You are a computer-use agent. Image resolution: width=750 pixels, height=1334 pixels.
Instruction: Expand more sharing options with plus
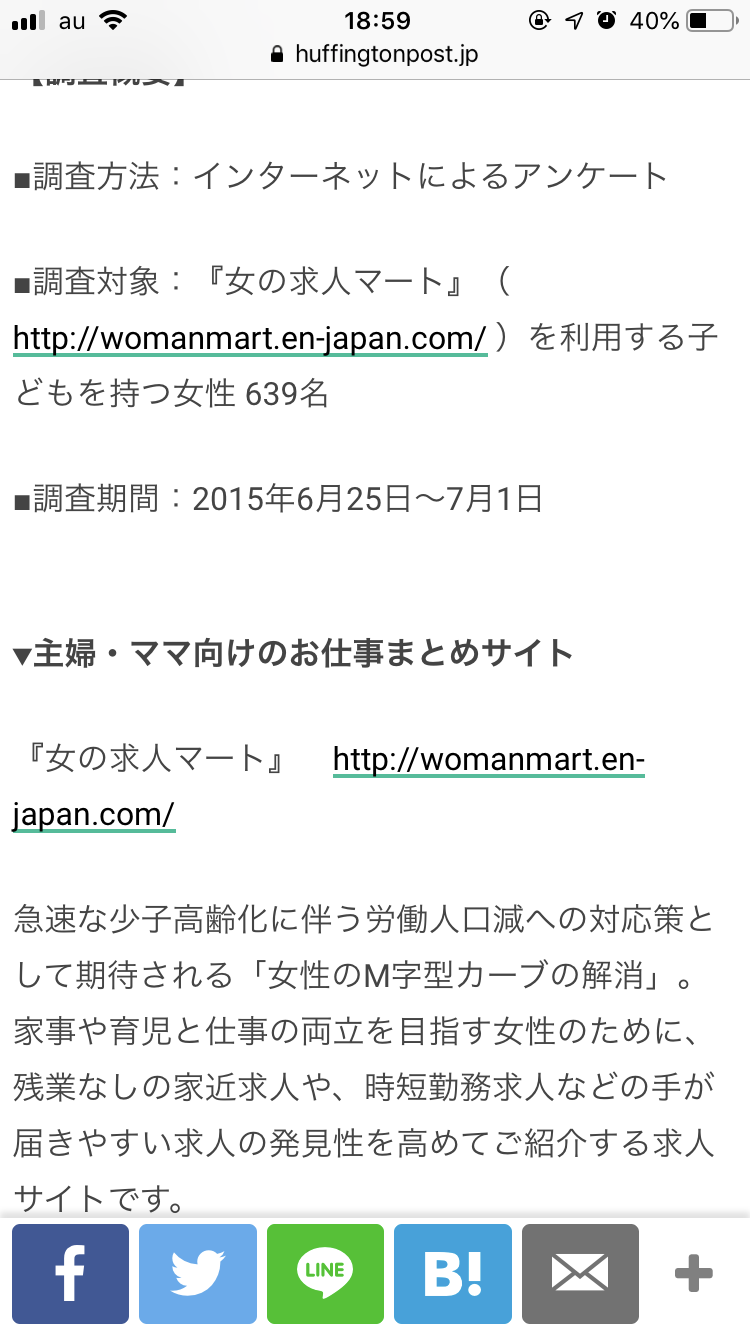693,1274
